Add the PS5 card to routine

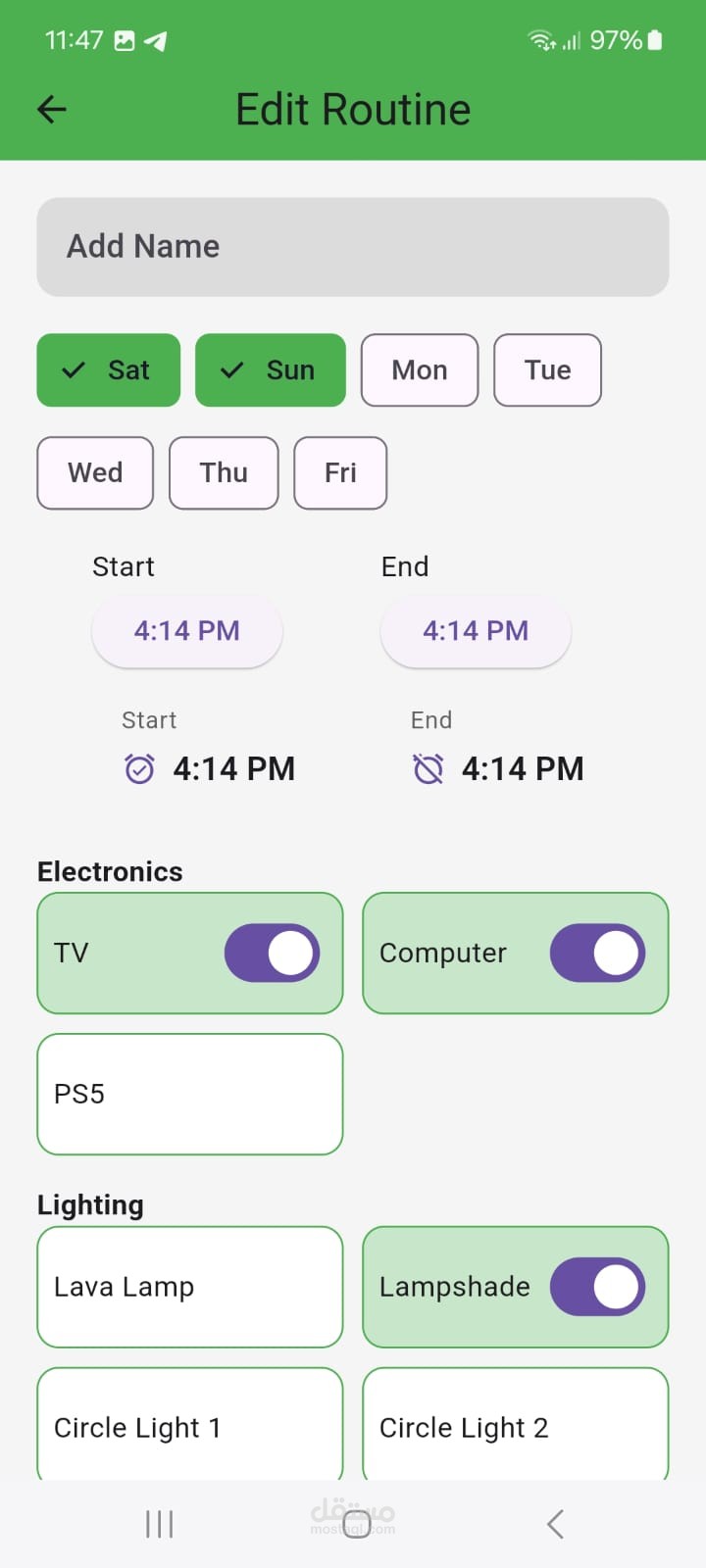coord(190,1094)
